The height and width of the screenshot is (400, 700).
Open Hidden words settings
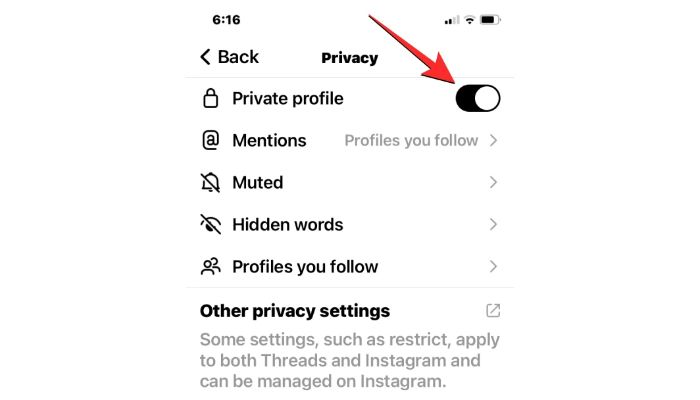click(350, 224)
